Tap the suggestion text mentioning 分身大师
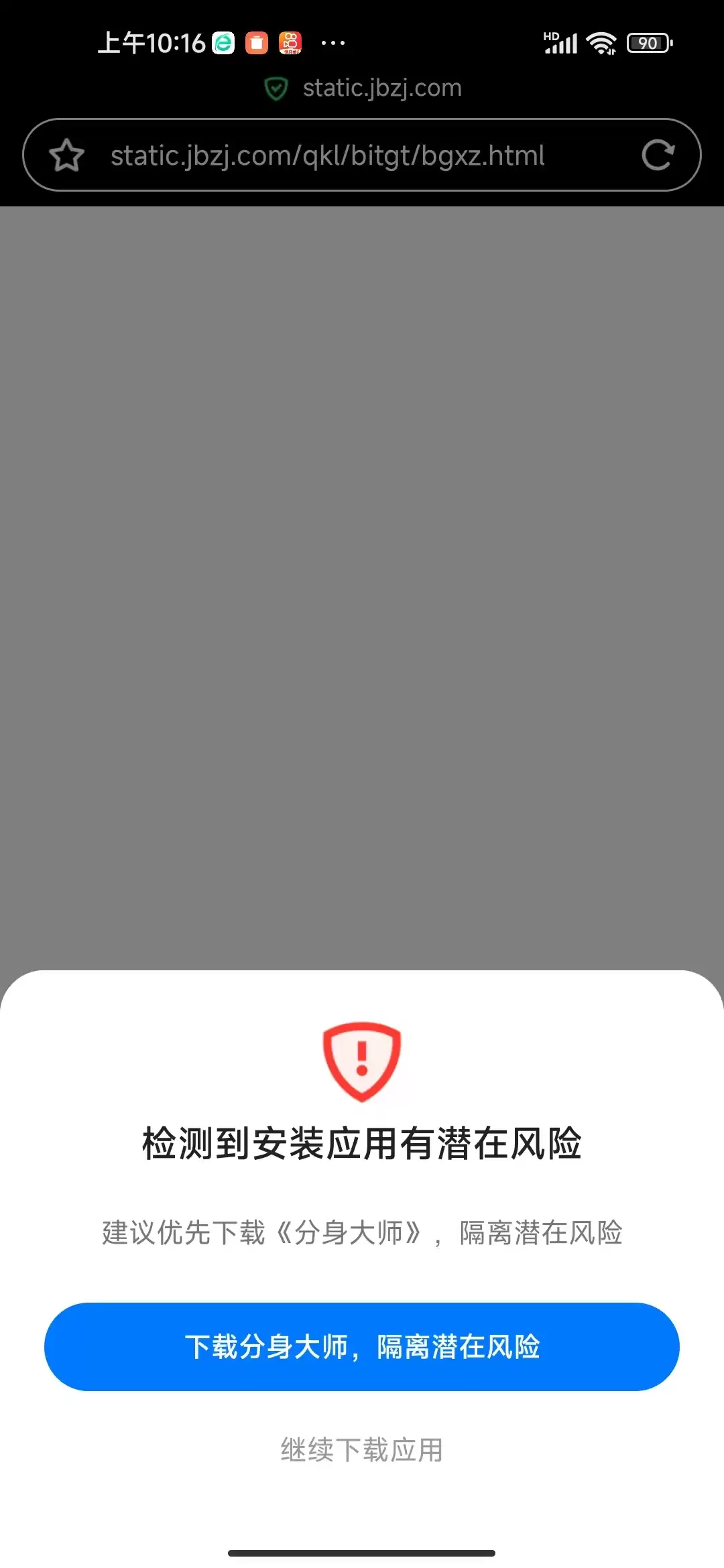 pyautogui.click(x=362, y=1232)
